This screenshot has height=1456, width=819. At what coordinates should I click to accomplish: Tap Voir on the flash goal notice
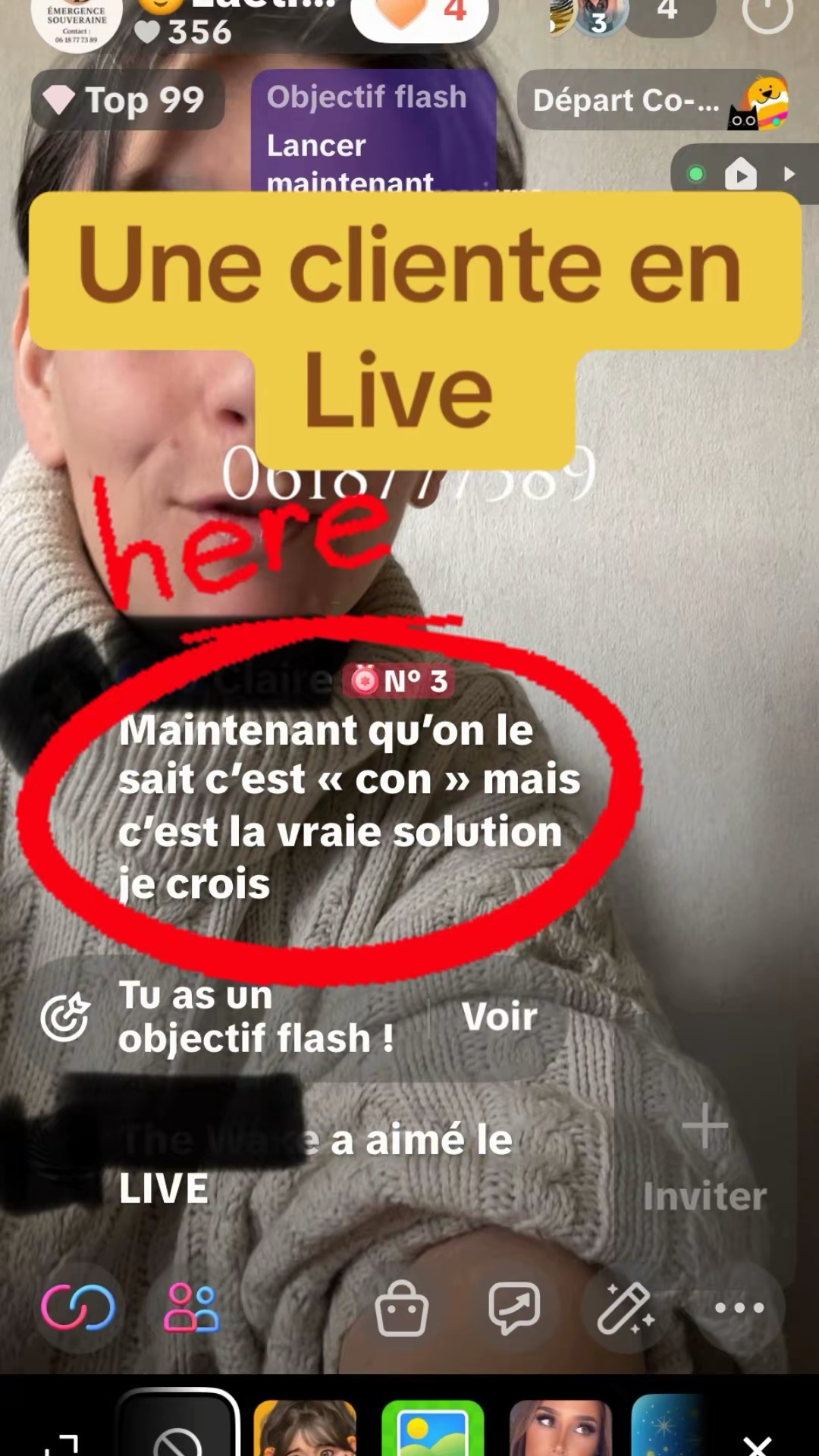pyautogui.click(x=499, y=1016)
